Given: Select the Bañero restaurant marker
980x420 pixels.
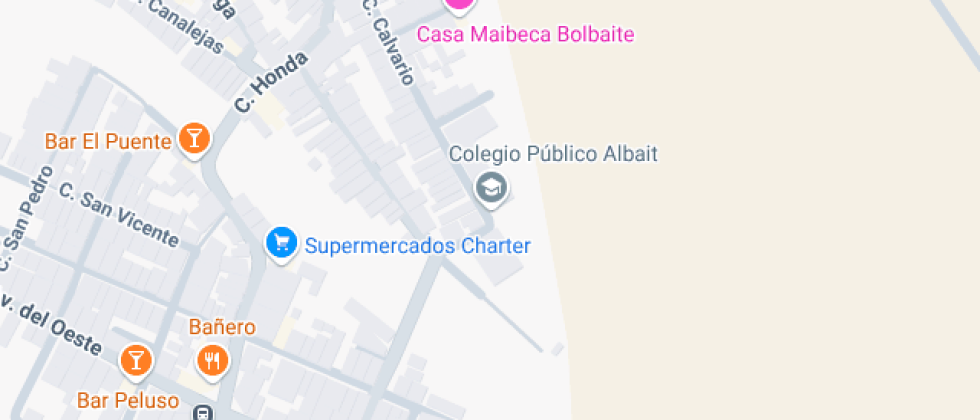Looking at the screenshot, I should point(212,359).
